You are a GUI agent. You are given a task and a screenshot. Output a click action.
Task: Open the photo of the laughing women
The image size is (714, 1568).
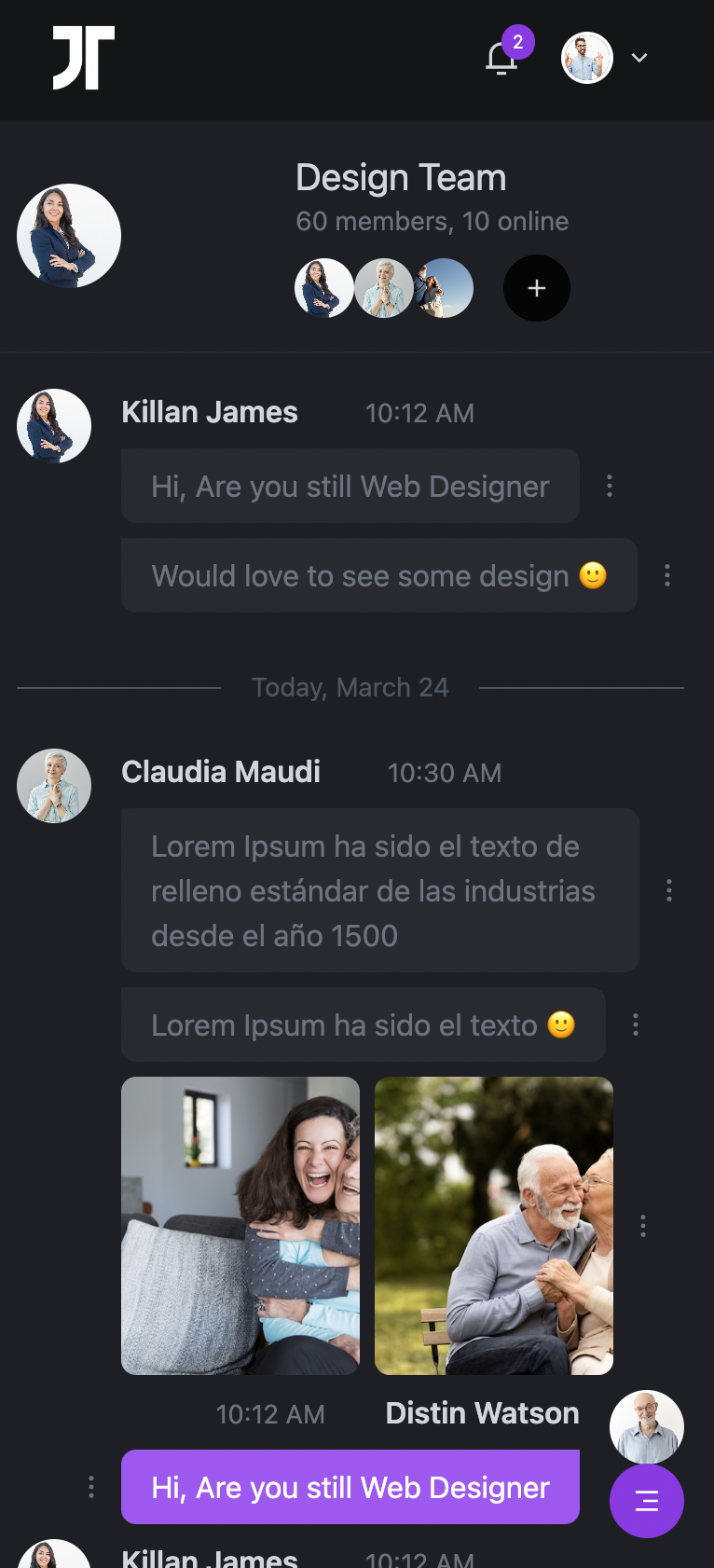point(240,1226)
